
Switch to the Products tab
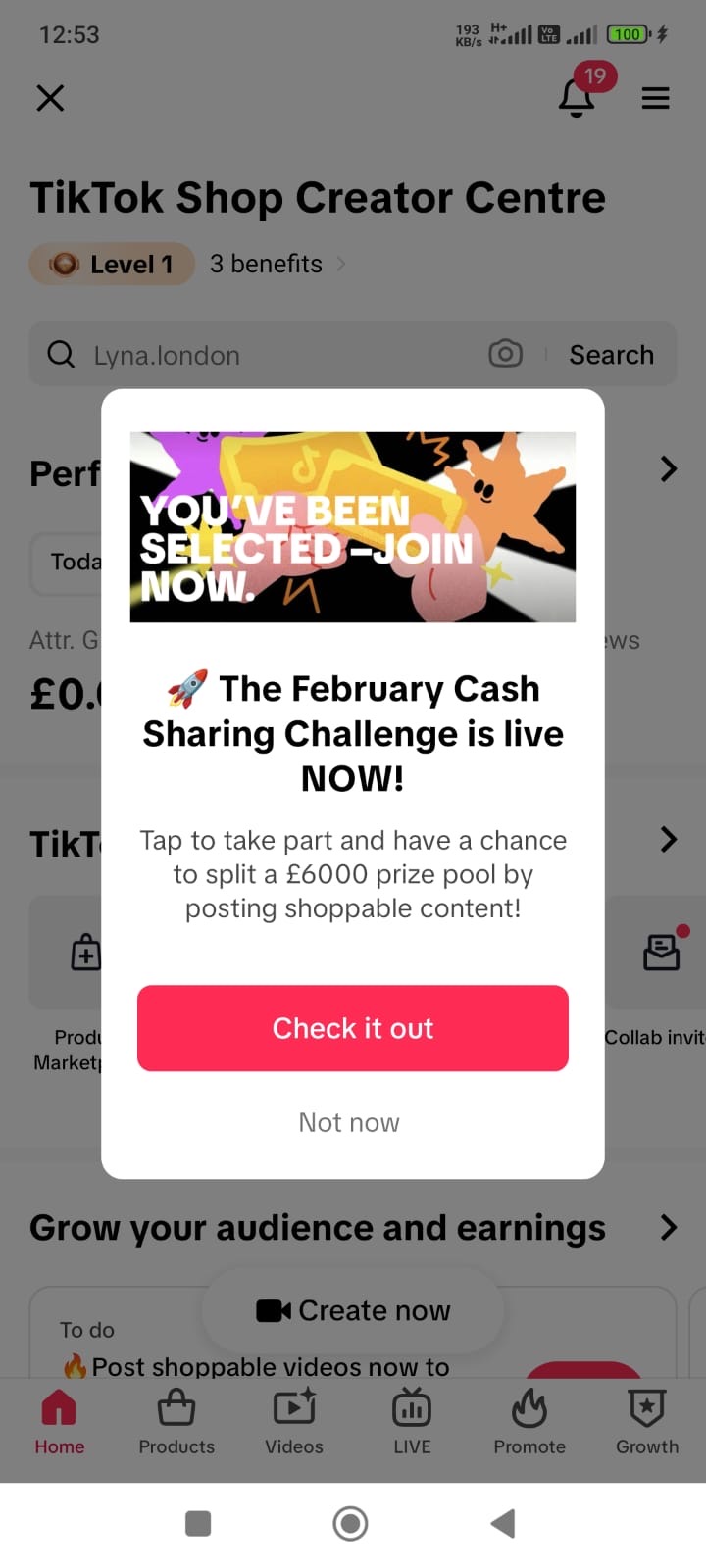tap(176, 1421)
